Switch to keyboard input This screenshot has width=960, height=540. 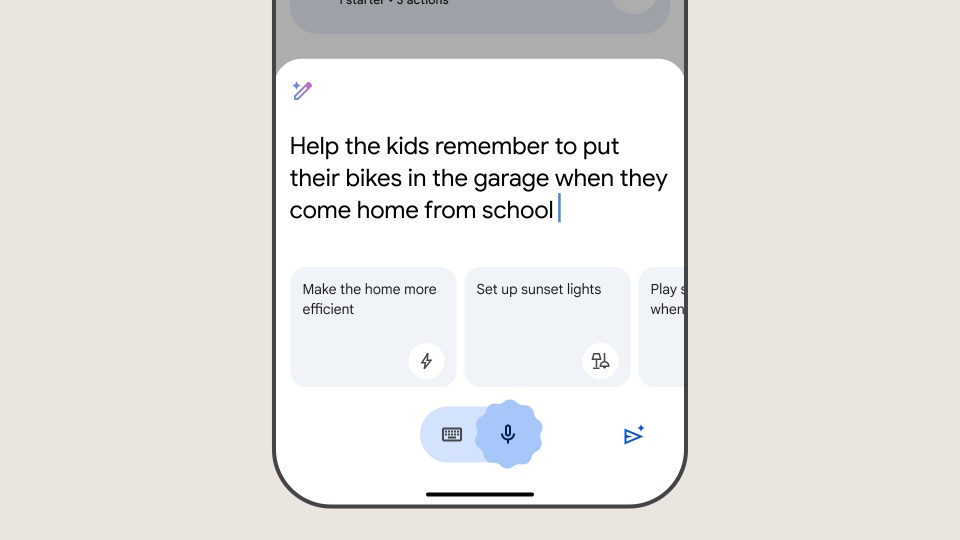click(452, 435)
